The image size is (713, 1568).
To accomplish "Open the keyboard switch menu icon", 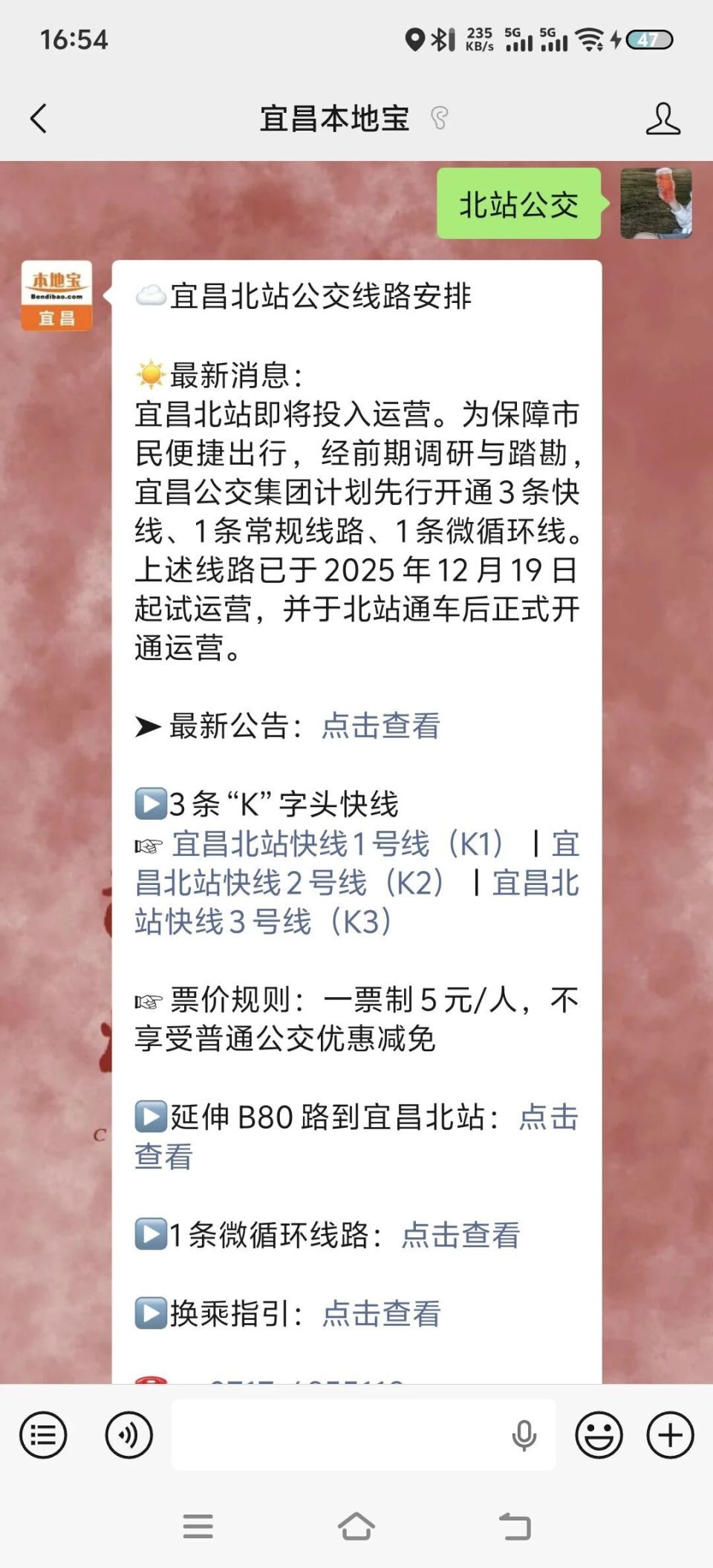I will pyautogui.click(x=42, y=1434).
